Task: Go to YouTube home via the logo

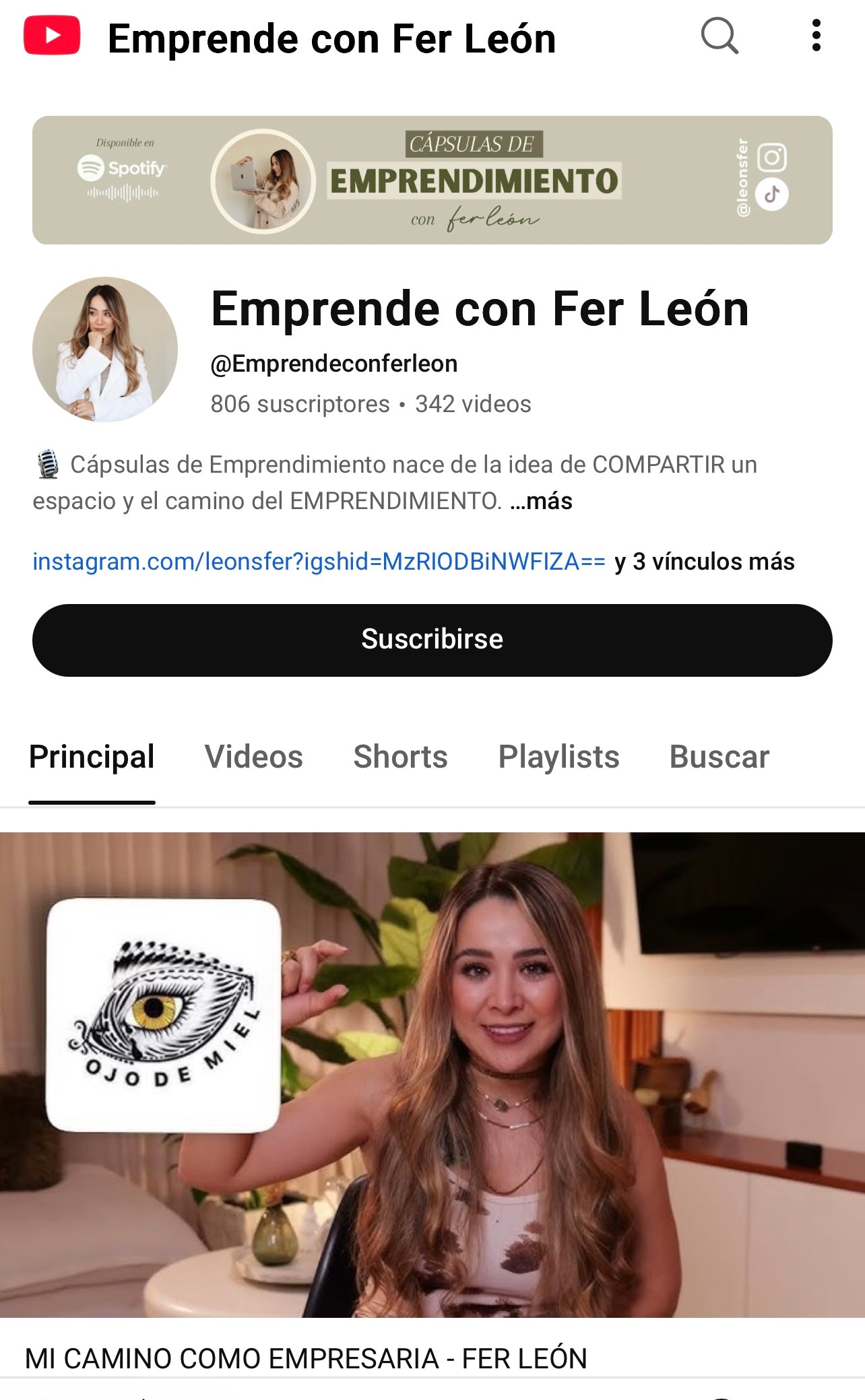Action: (52, 36)
